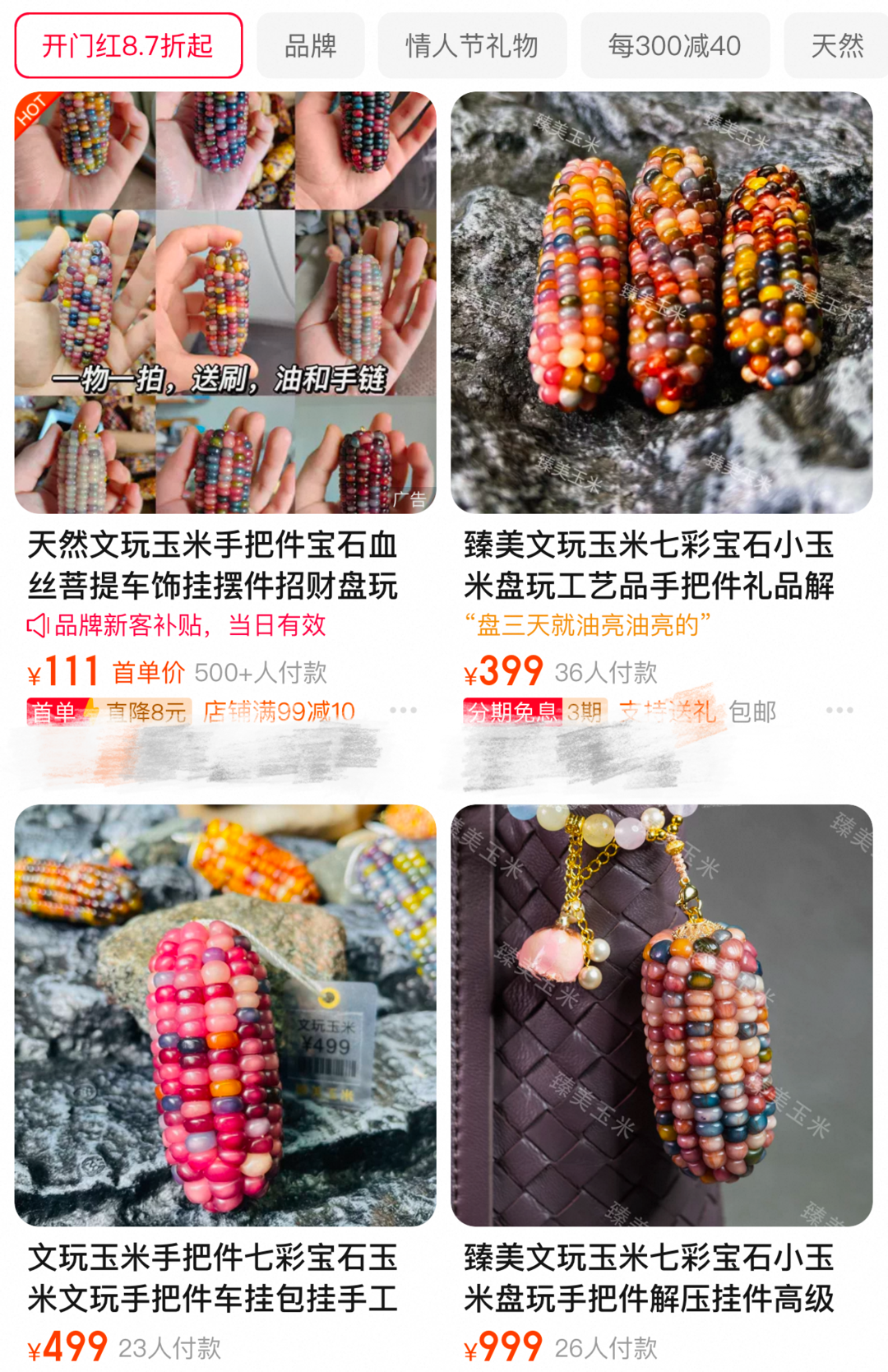The width and height of the screenshot is (888, 1372).
Task: View the ¥499 文玩玉米手把件 product card
Action: point(224,1015)
